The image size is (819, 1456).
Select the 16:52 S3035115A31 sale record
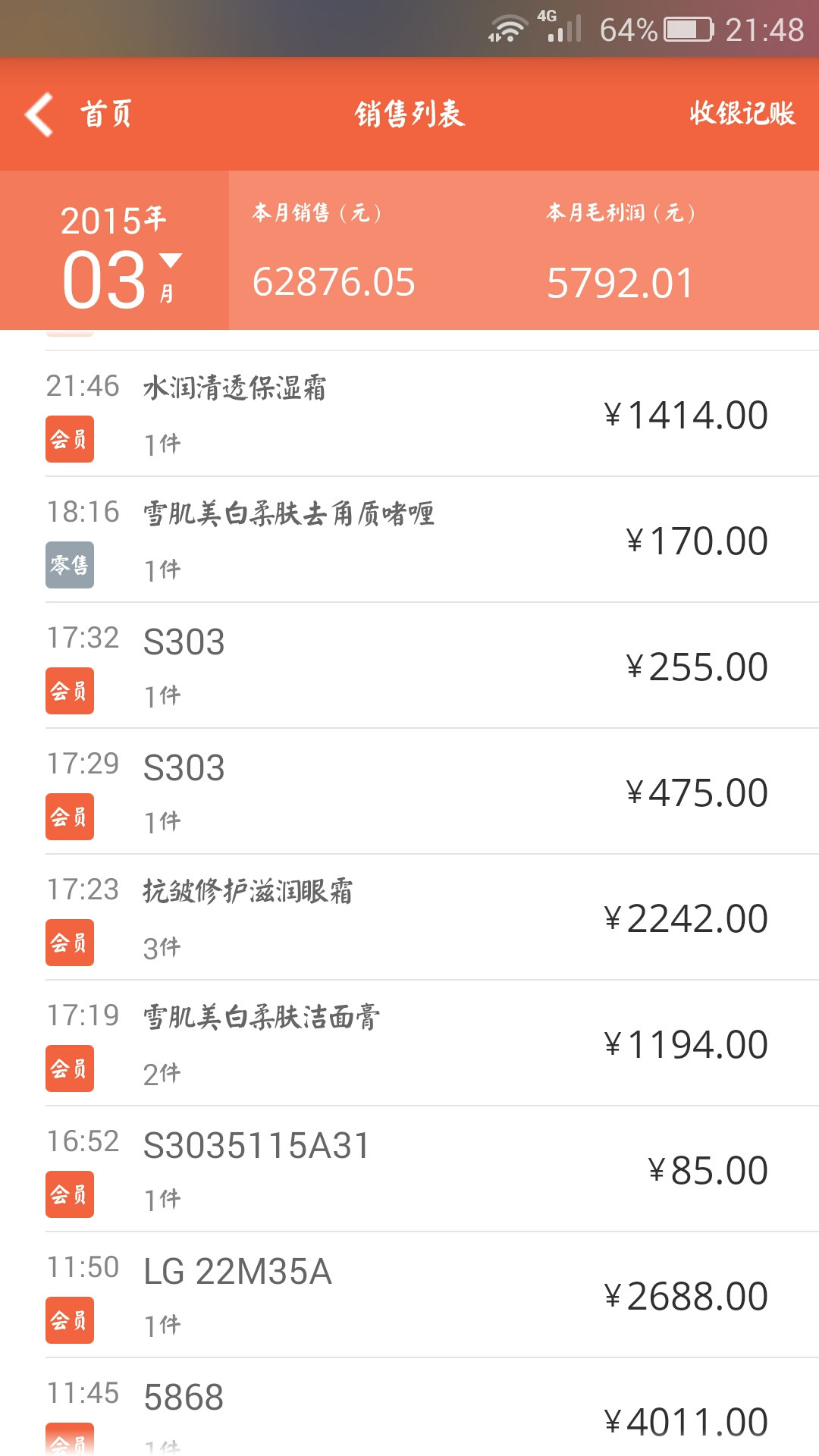(409, 1169)
